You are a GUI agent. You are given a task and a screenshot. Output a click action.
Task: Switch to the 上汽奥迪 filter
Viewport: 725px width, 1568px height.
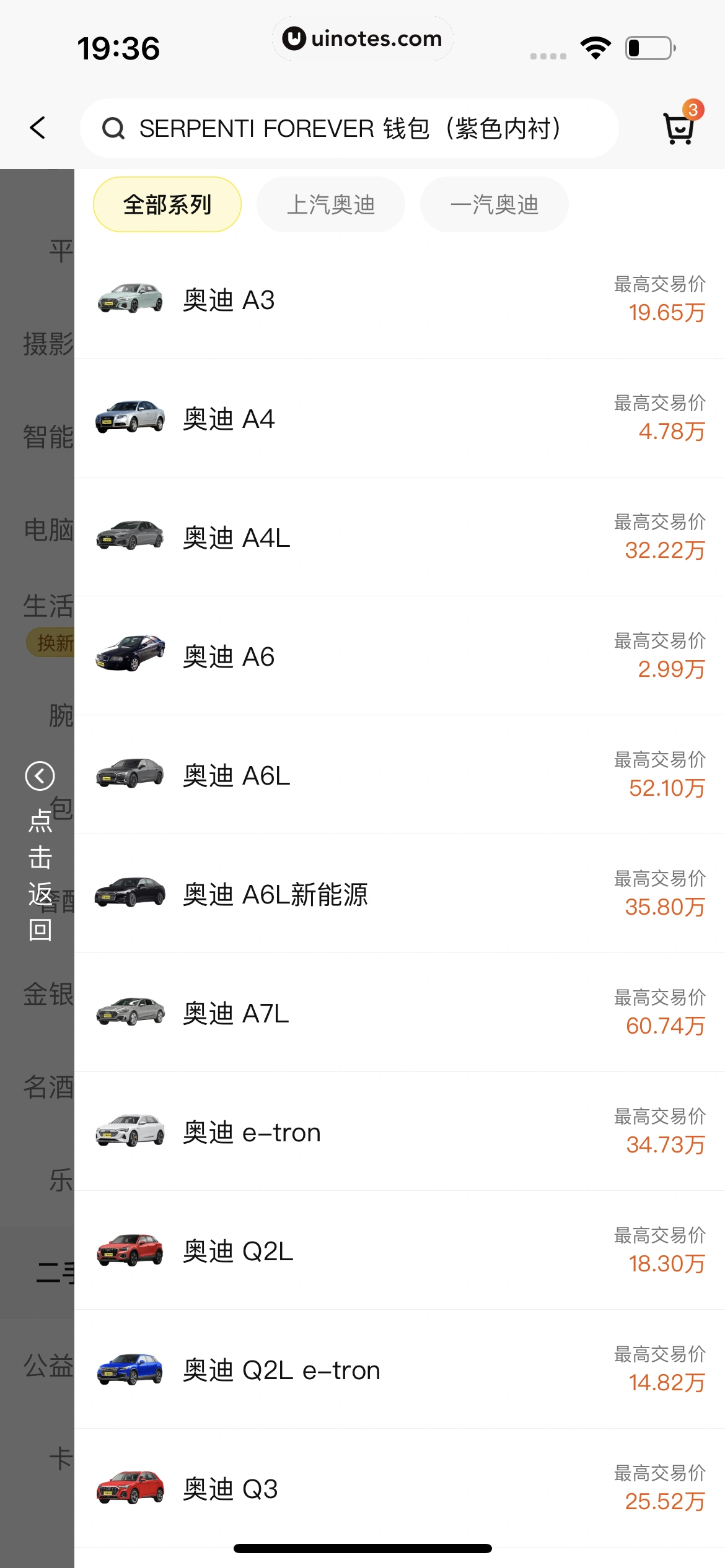click(x=330, y=204)
